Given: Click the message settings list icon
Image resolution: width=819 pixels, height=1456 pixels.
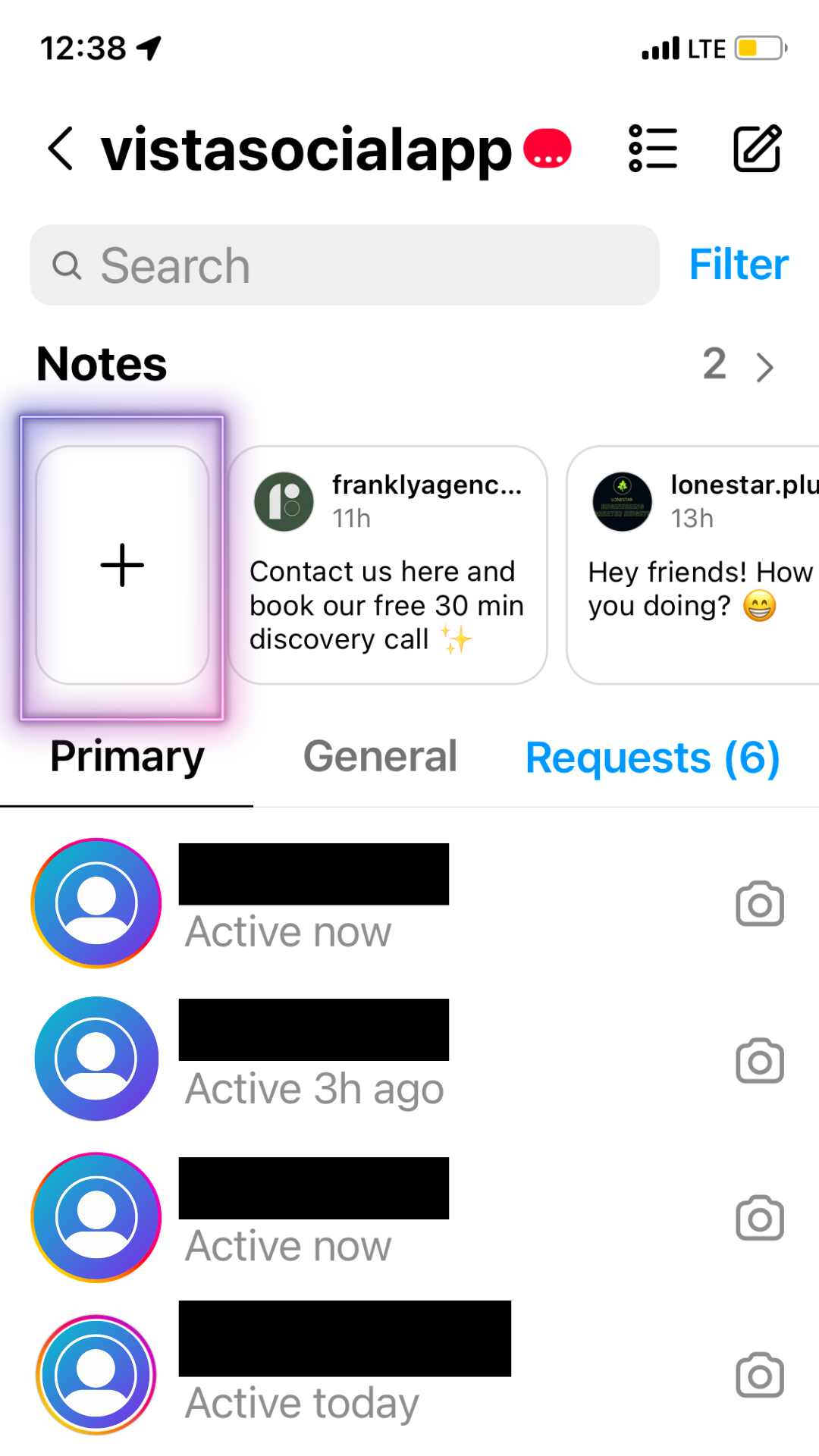Looking at the screenshot, I should click(x=654, y=149).
